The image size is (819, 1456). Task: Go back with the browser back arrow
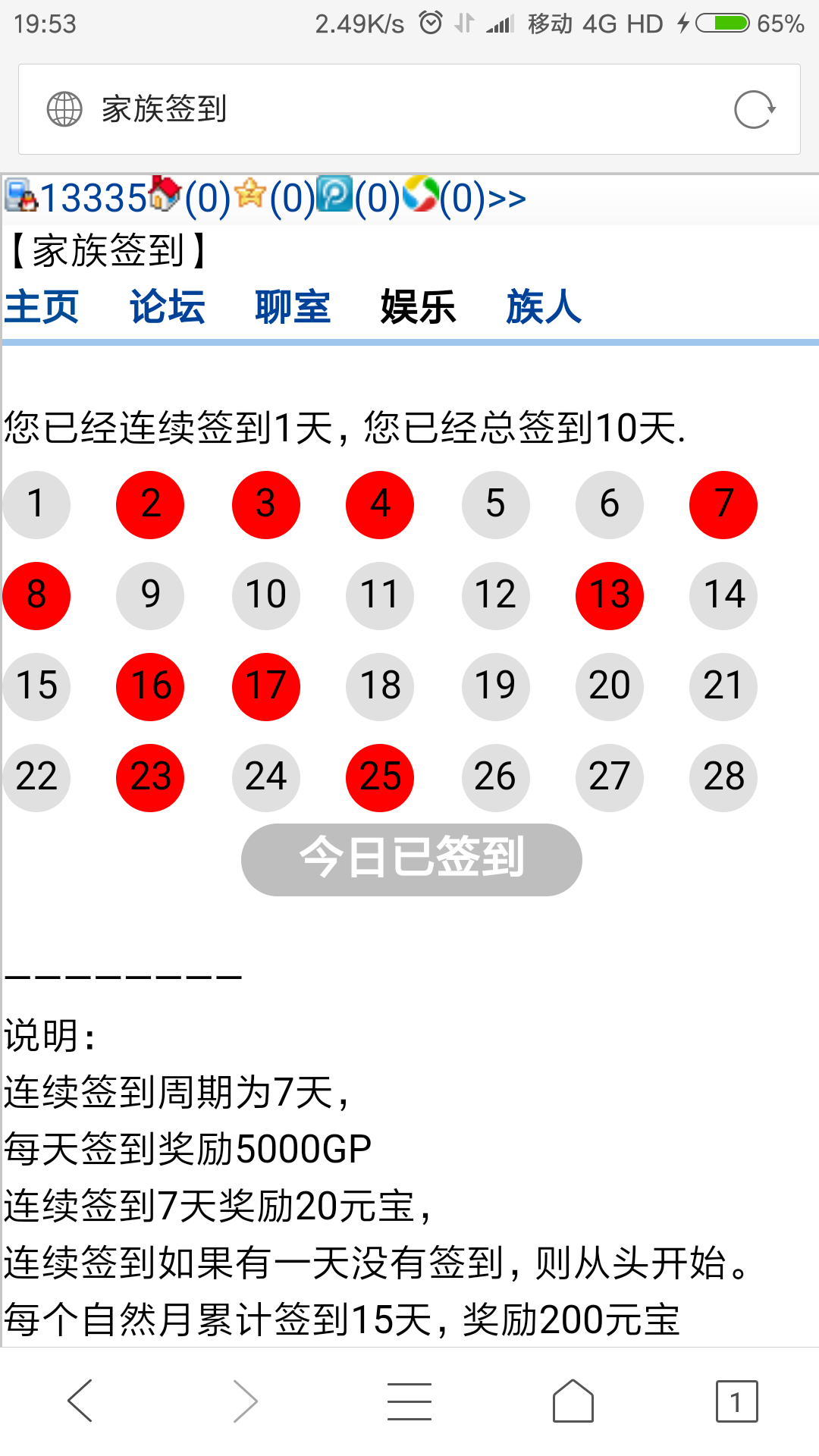pos(80,1401)
